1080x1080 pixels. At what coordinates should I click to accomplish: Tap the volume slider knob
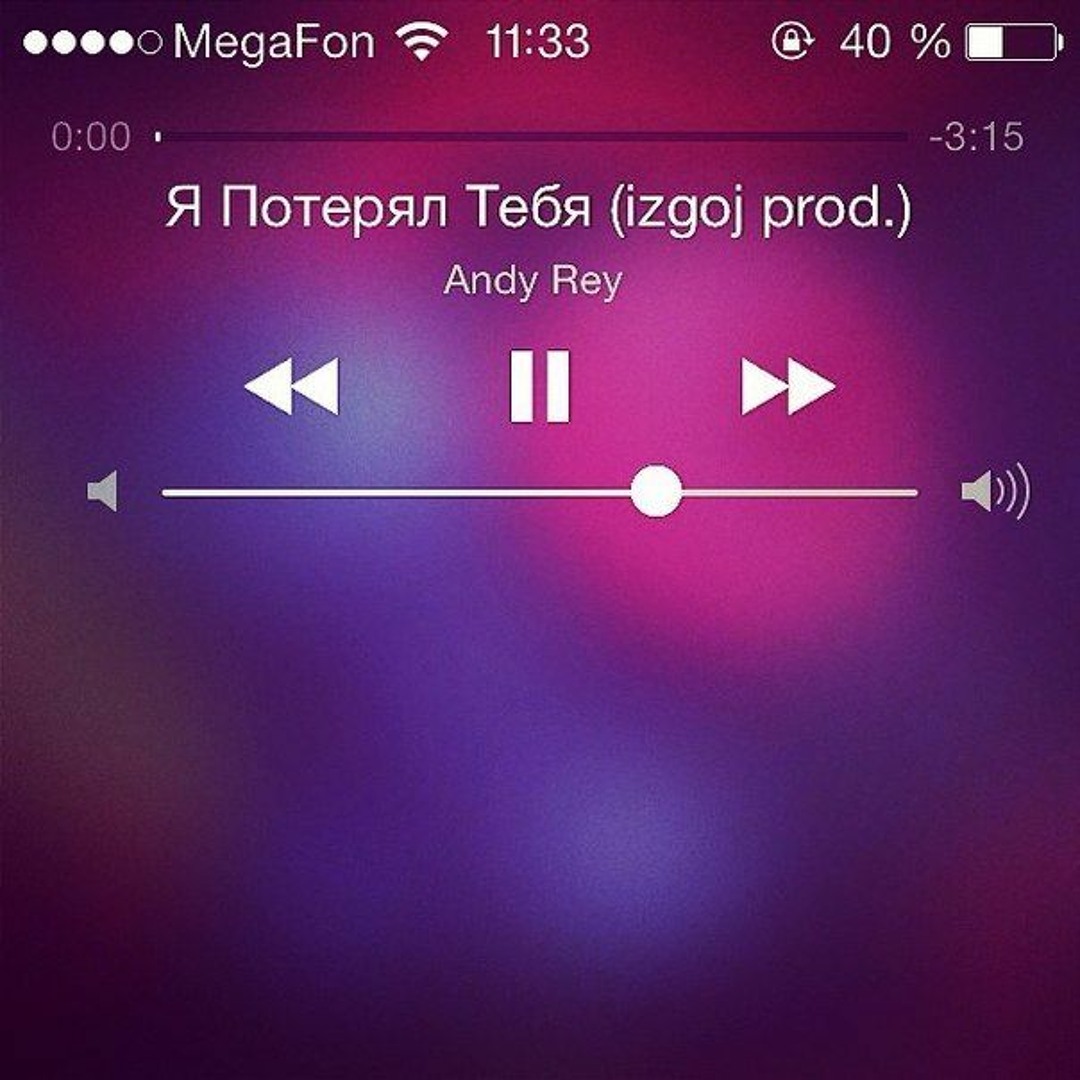tap(656, 492)
